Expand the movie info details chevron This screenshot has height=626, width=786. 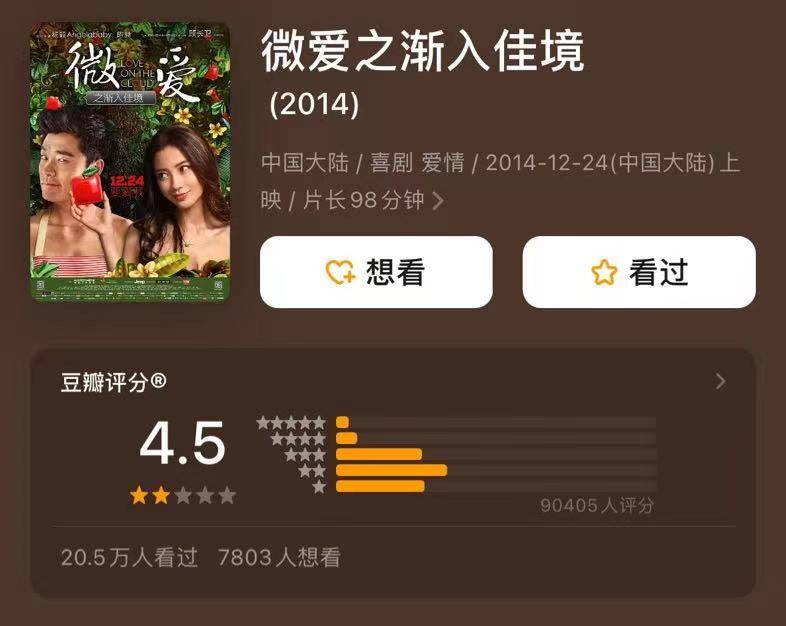click(x=438, y=201)
